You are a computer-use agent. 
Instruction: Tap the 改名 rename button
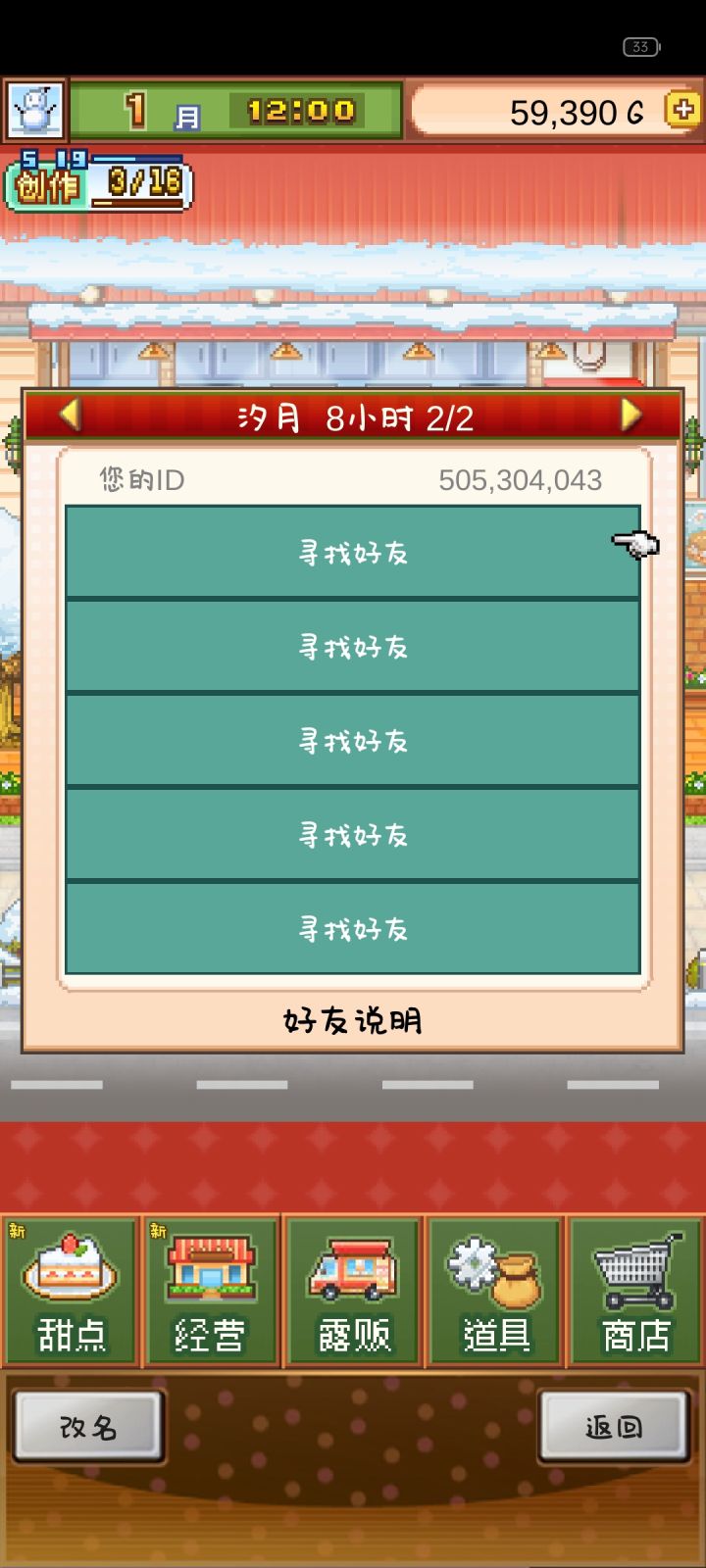point(88,1427)
